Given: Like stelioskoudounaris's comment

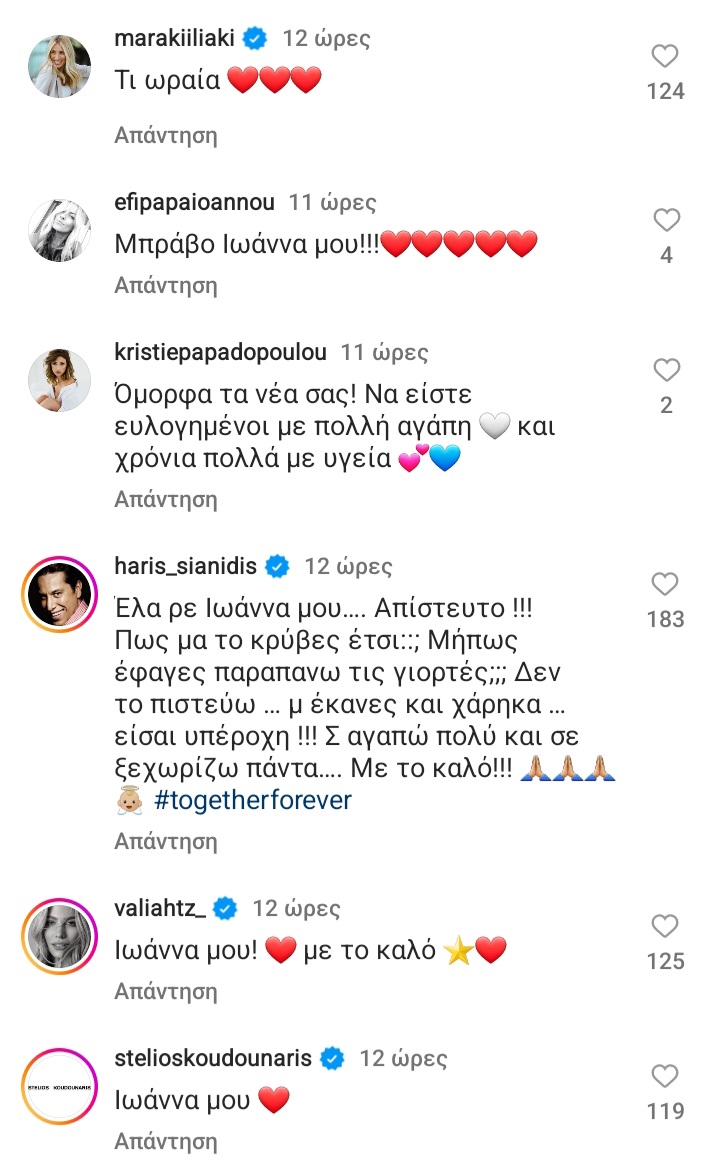Looking at the screenshot, I should tap(664, 1075).
